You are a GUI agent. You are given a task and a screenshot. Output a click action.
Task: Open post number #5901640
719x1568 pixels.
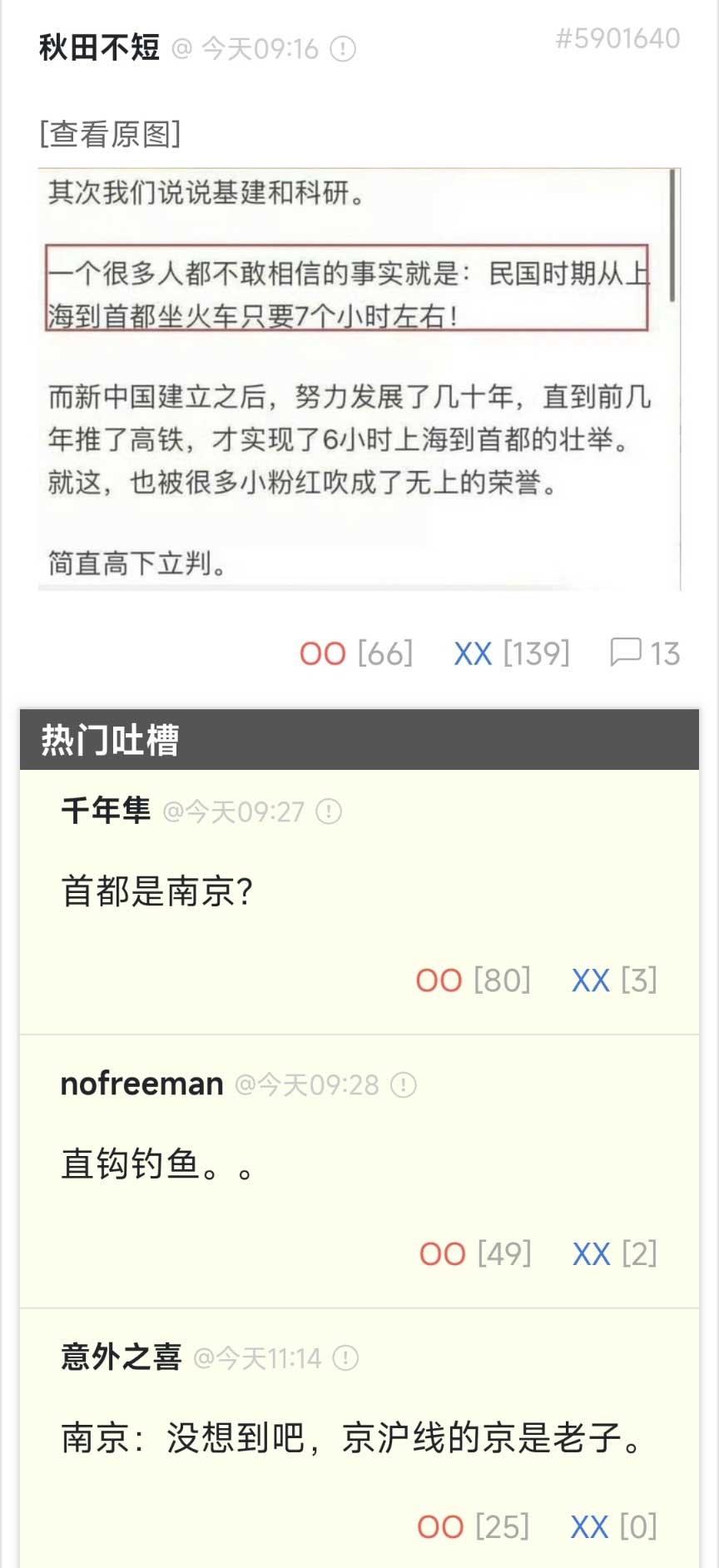coord(617,39)
